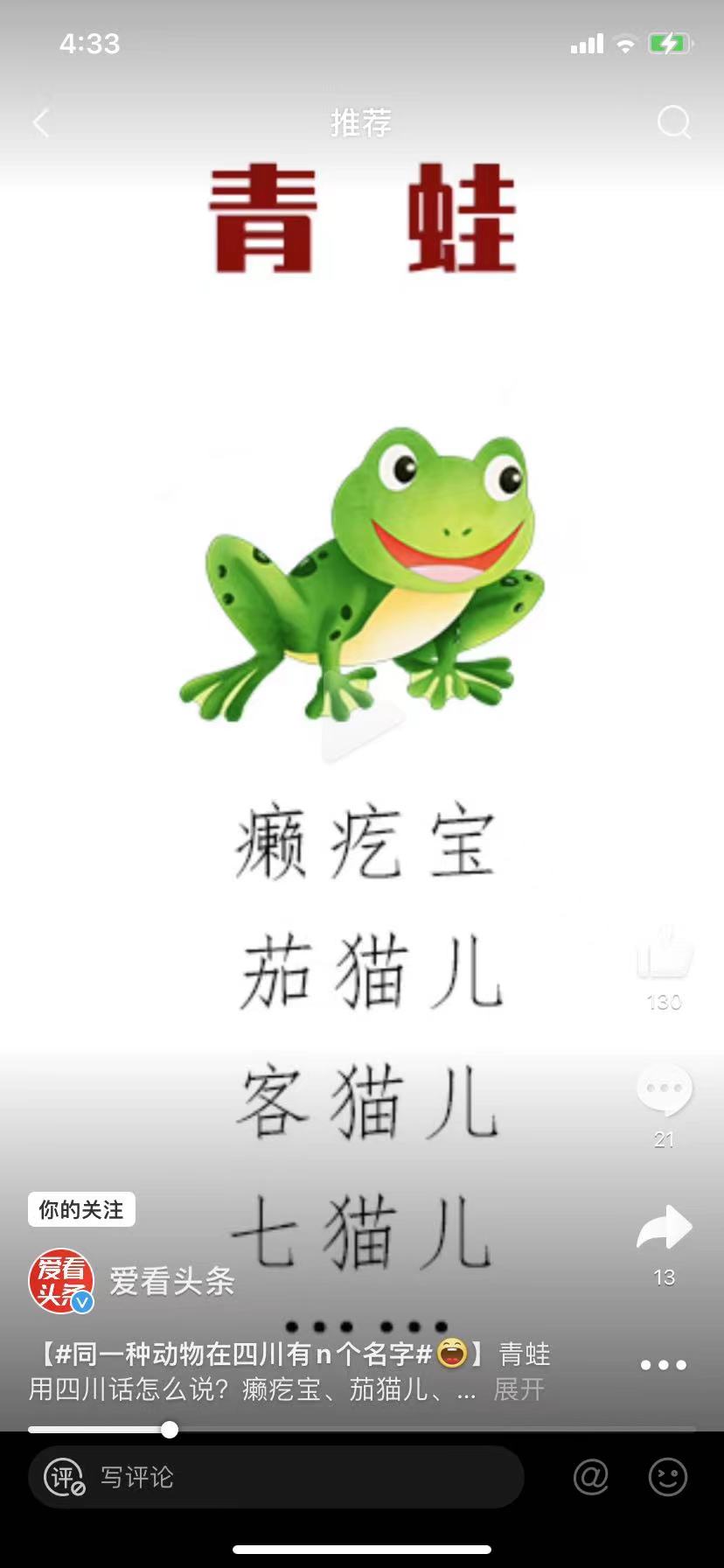Image resolution: width=724 pixels, height=1568 pixels.
Task: Open the emoji panel
Action: pyautogui.click(x=667, y=1476)
